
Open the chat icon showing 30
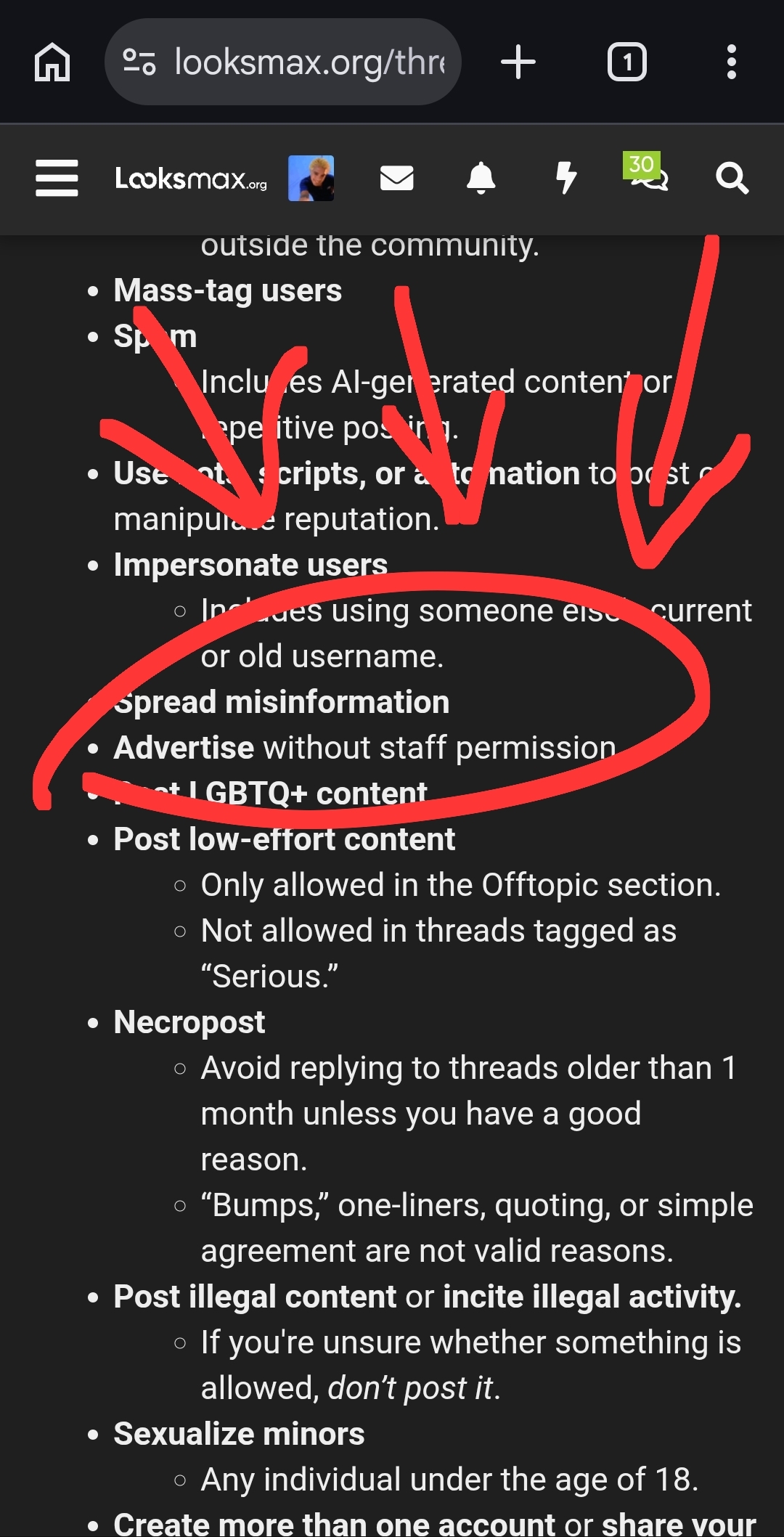649,175
